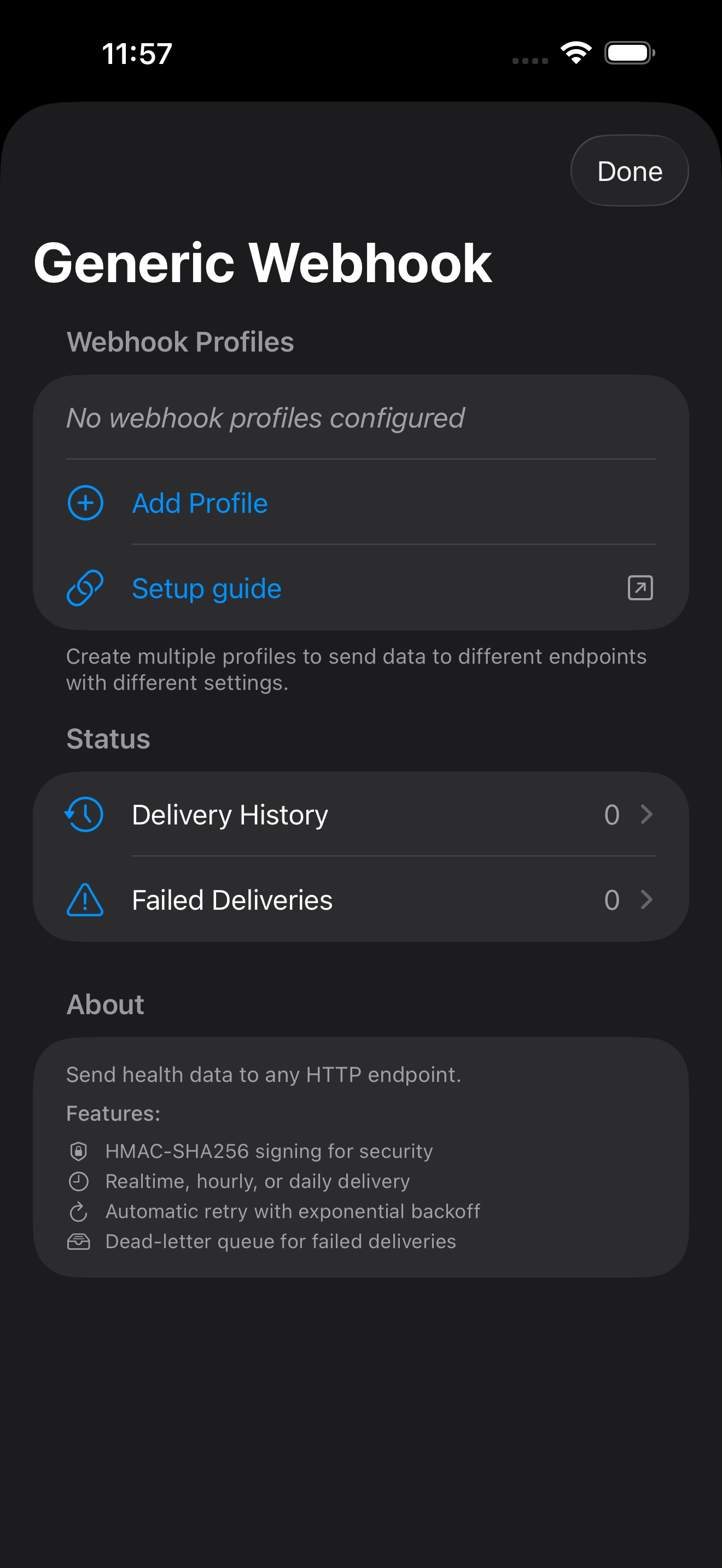Click the link icon next to Setup guide
The height and width of the screenshot is (1568, 722).
(85, 588)
